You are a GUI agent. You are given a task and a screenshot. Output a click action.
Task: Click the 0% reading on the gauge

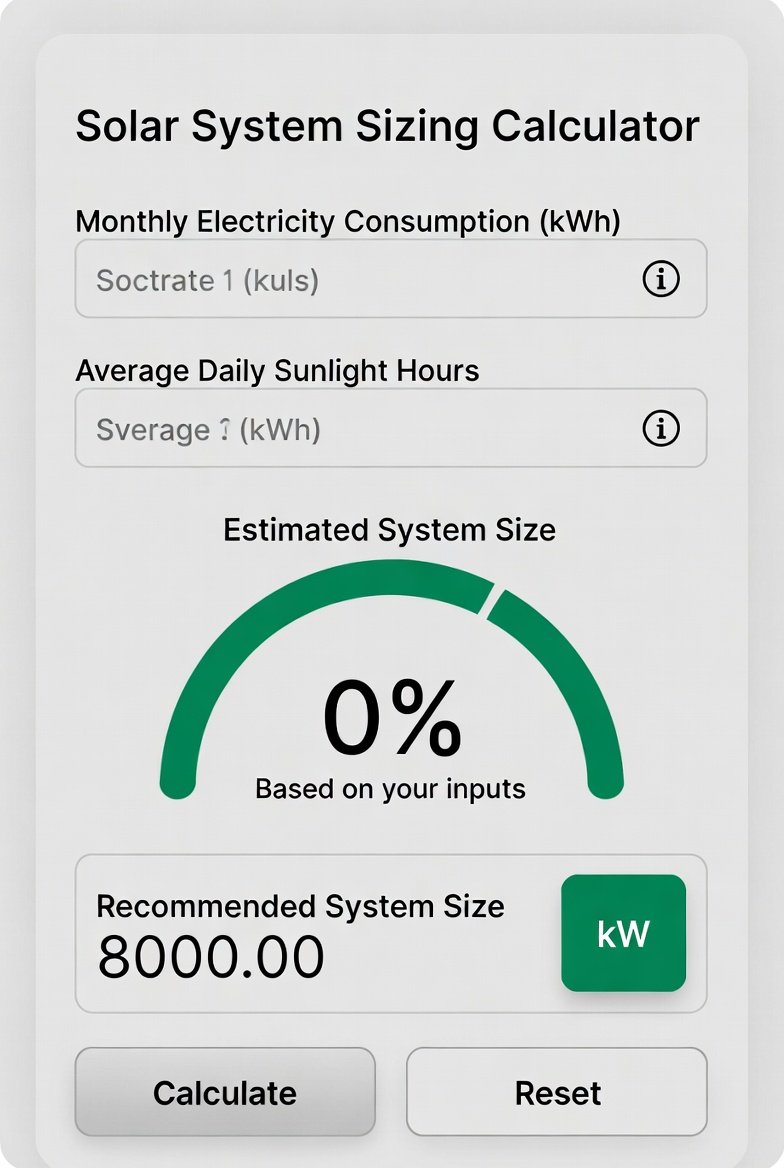tap(392, 715)
